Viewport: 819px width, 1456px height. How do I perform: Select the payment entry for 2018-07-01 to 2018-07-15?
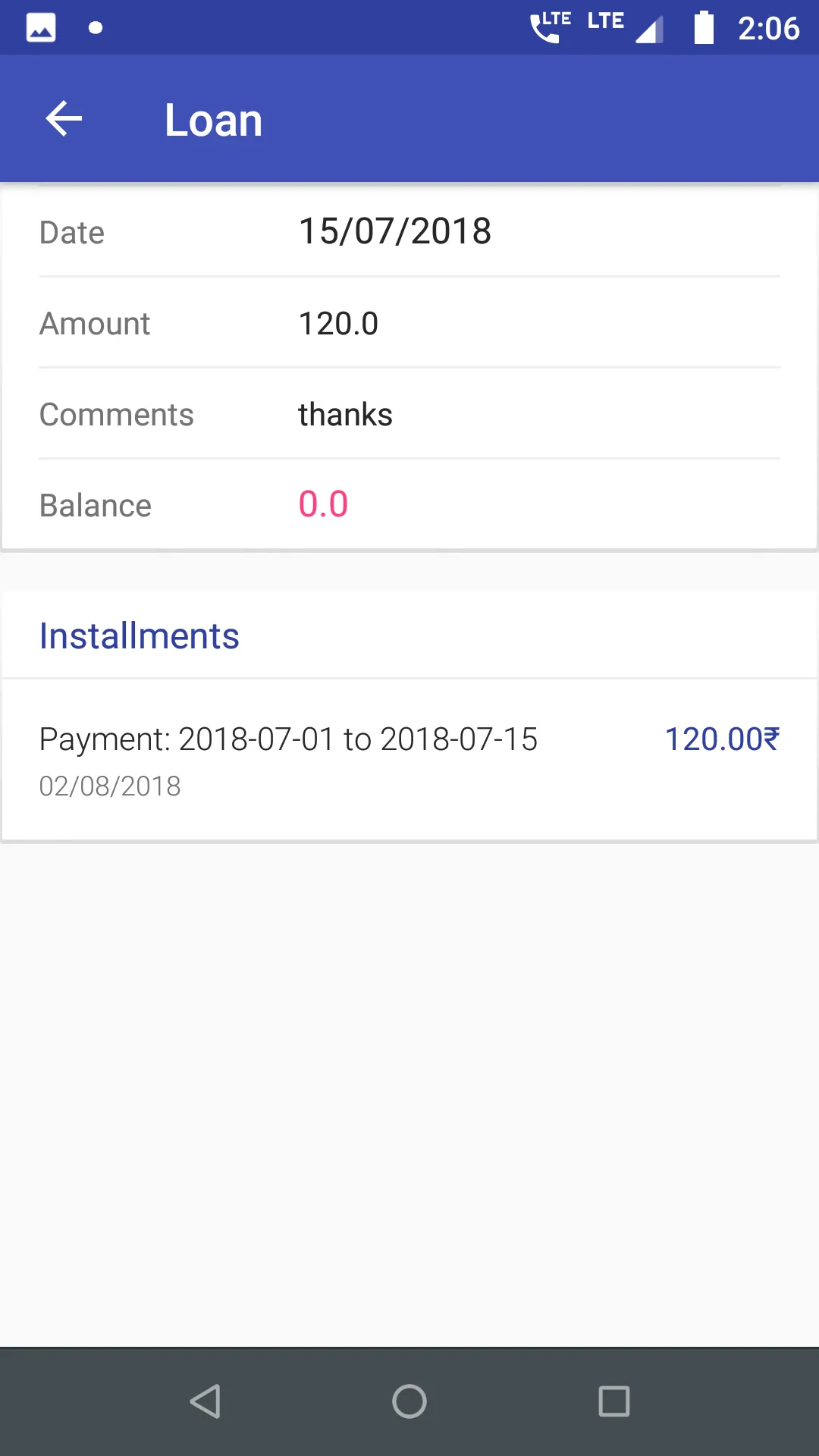(288, 738)
